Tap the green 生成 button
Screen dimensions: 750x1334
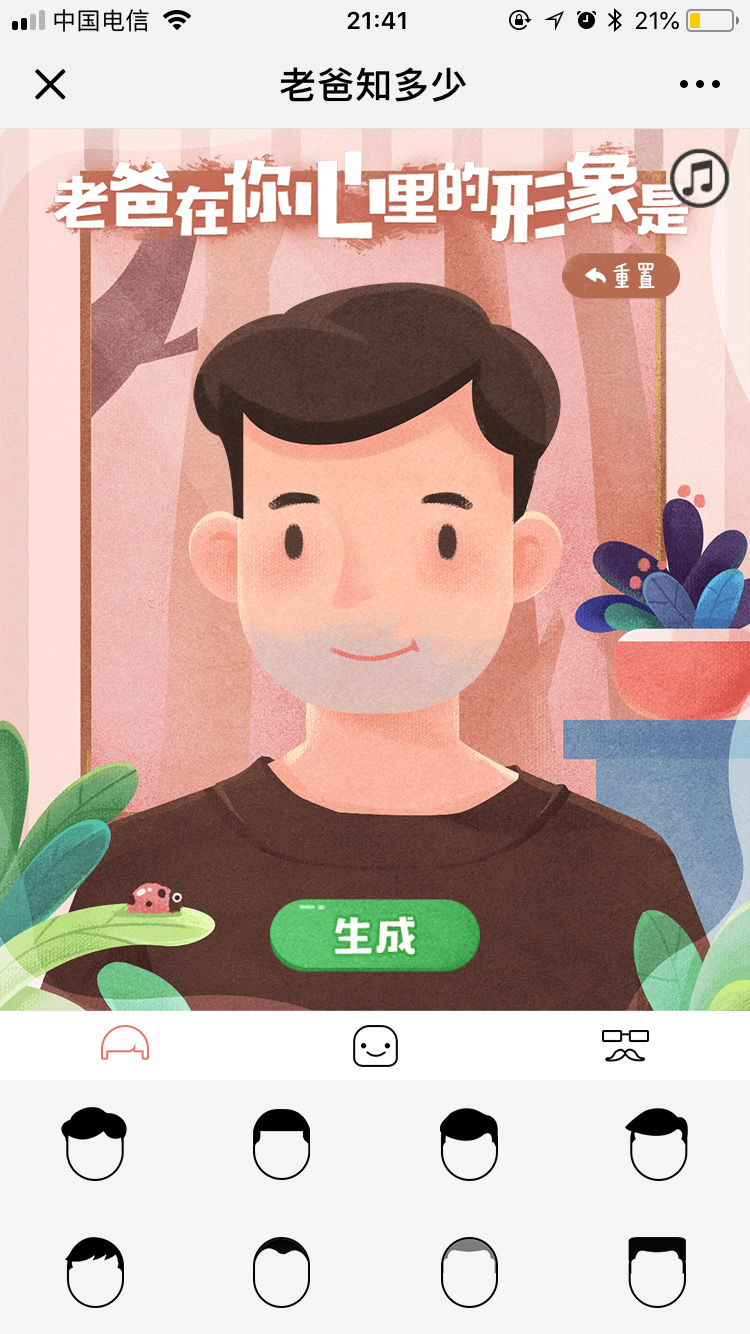pyautogui.click(x=375, y=936)
